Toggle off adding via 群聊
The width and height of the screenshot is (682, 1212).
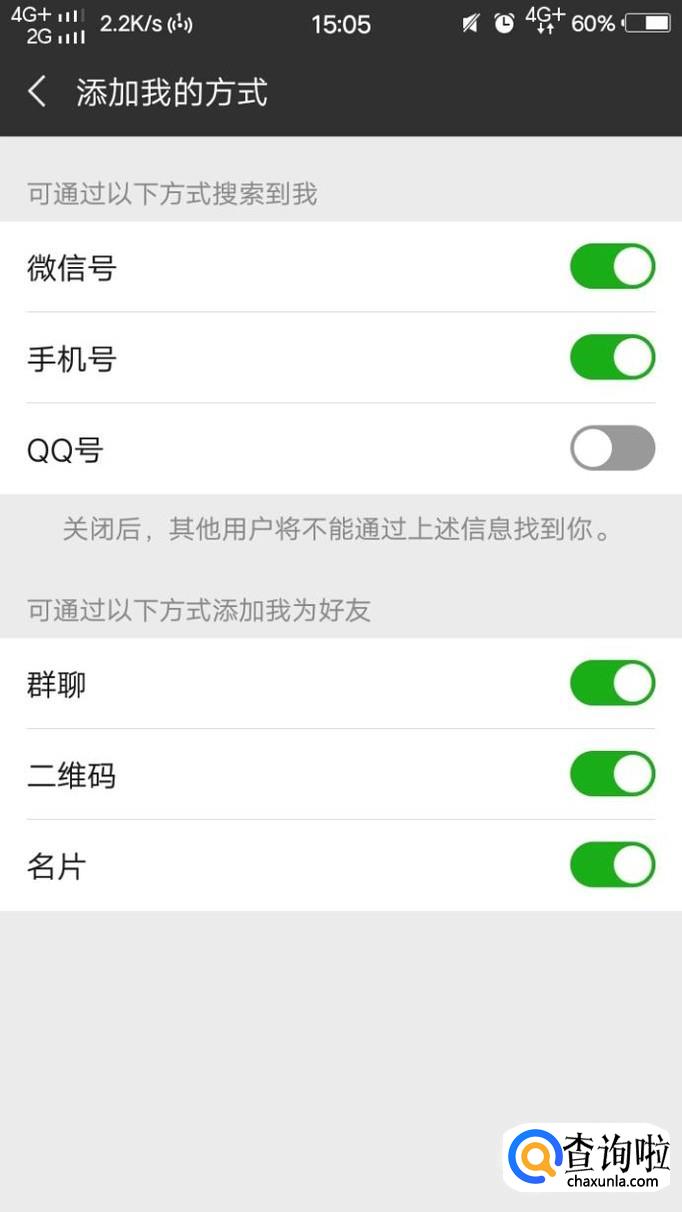[x=612, y=684]
